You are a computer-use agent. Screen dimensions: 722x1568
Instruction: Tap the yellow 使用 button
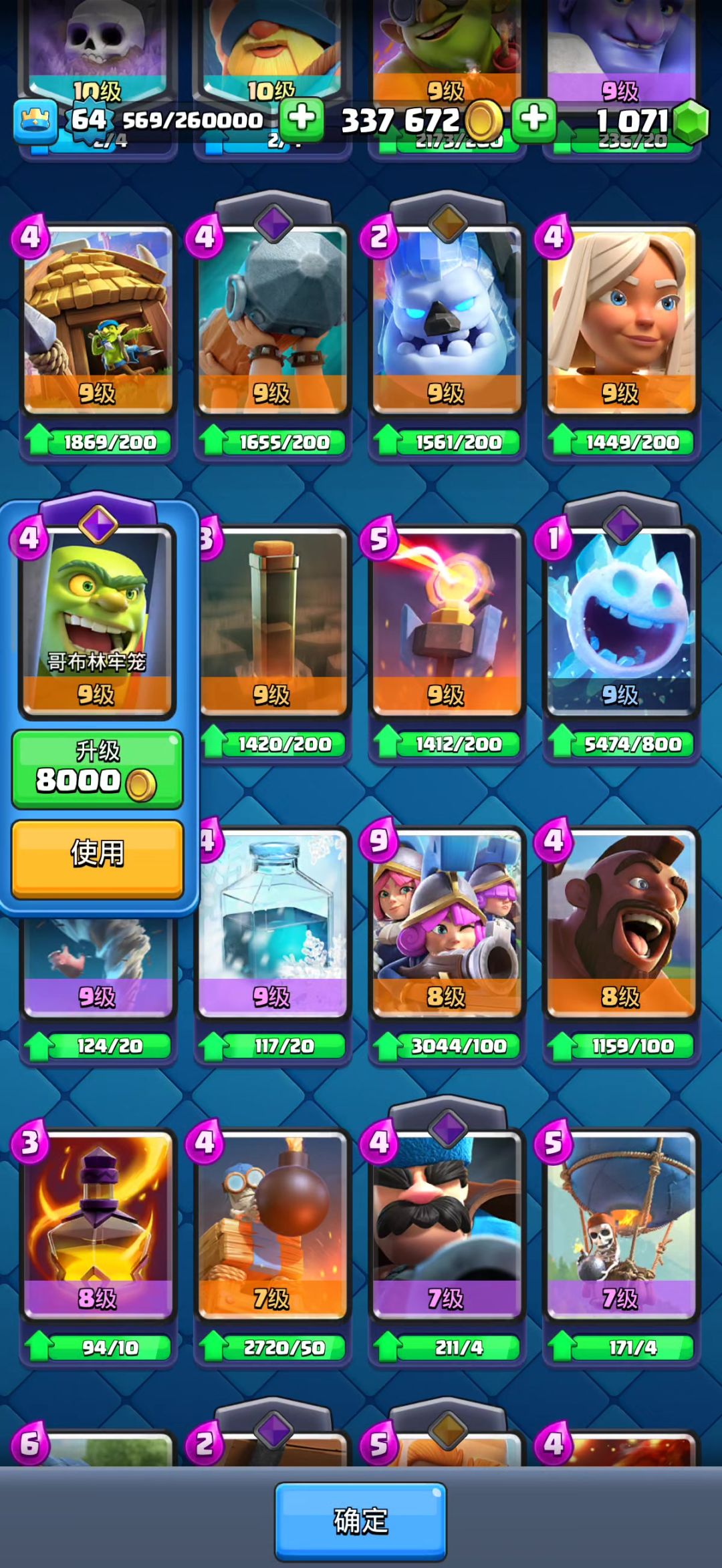tap(97, 858)
